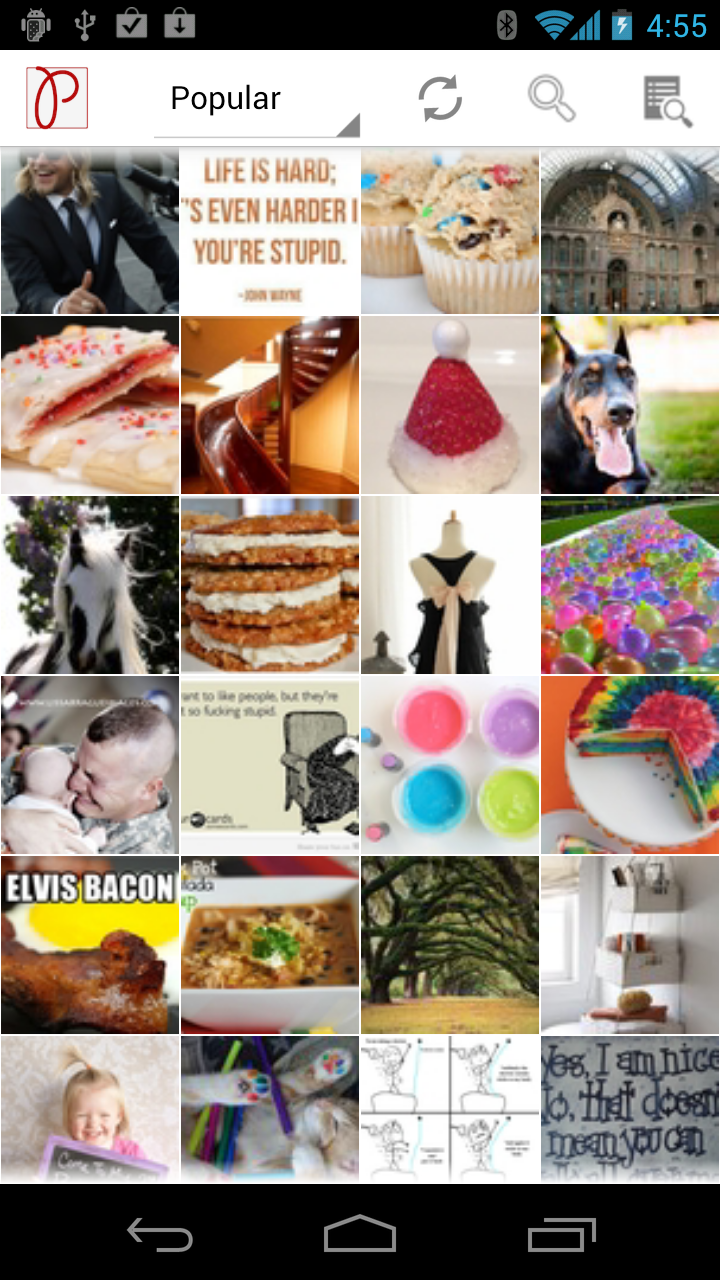View the rainbow tie-dye cake pin
This screenshot has width=720, height=1280.
pyautogui.click(x=630, y=765)
